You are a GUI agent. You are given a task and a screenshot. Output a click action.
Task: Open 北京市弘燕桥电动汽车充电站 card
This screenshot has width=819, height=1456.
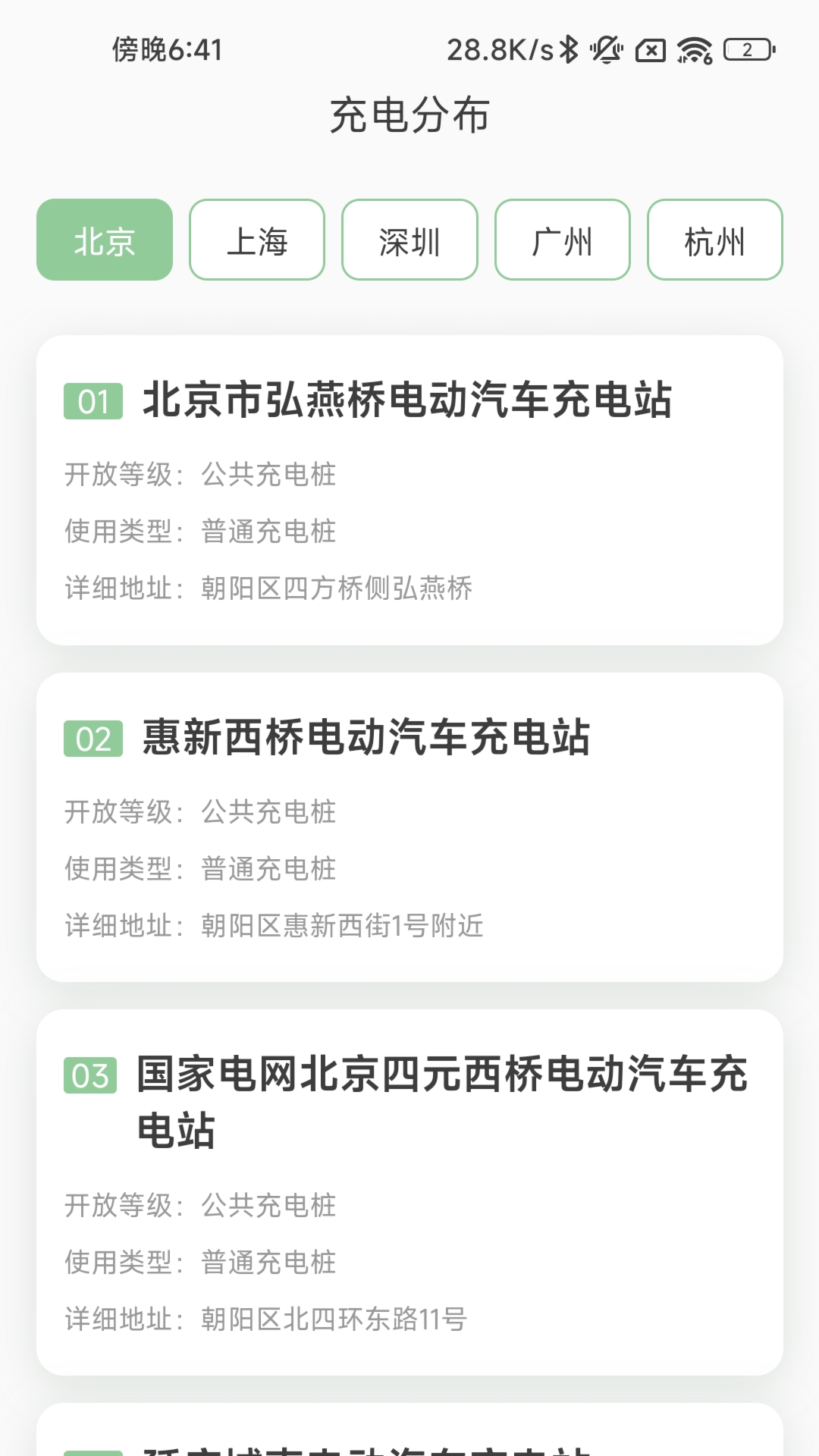(409, 490)
